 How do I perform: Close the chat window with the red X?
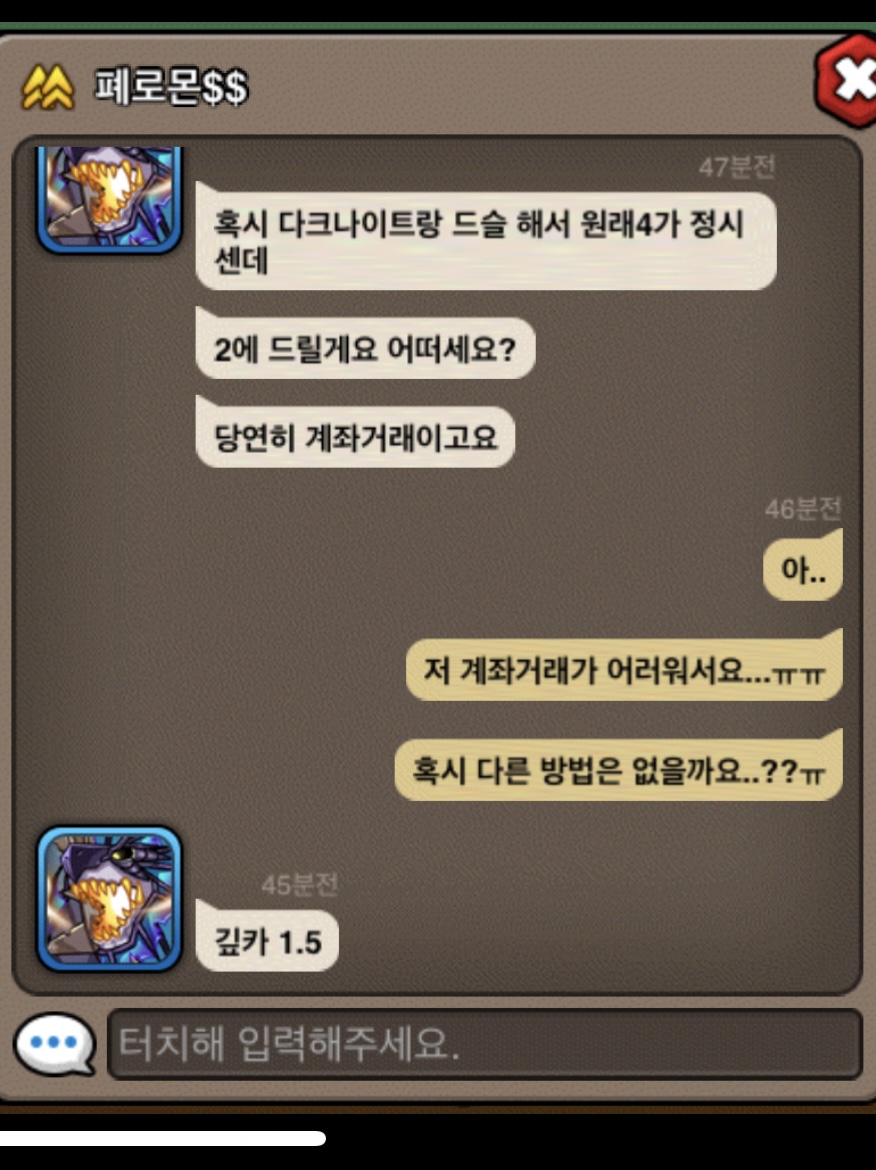coord(848,80)
